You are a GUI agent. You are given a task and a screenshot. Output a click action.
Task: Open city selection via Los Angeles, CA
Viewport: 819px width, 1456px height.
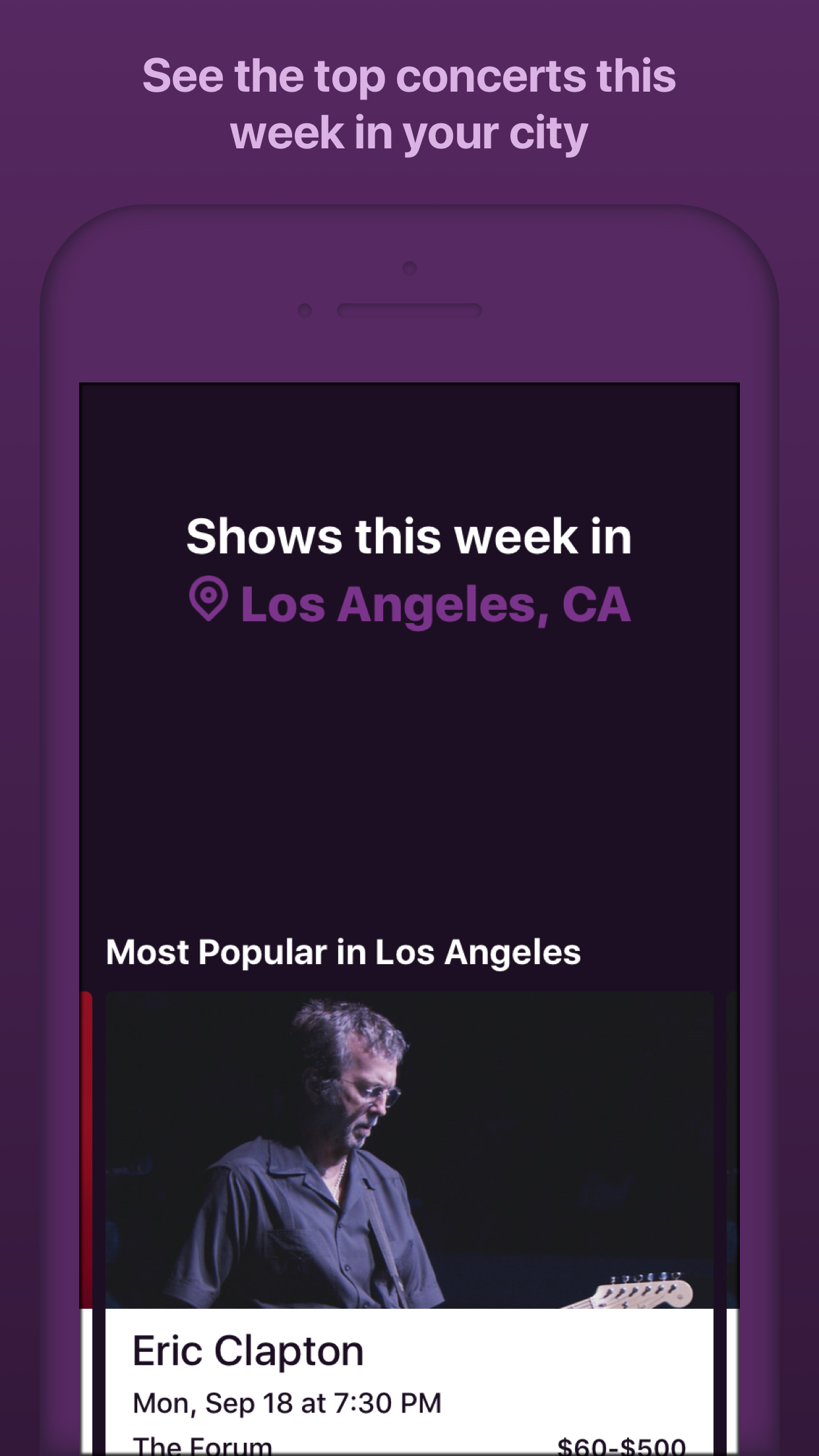(x=435, y=604)
